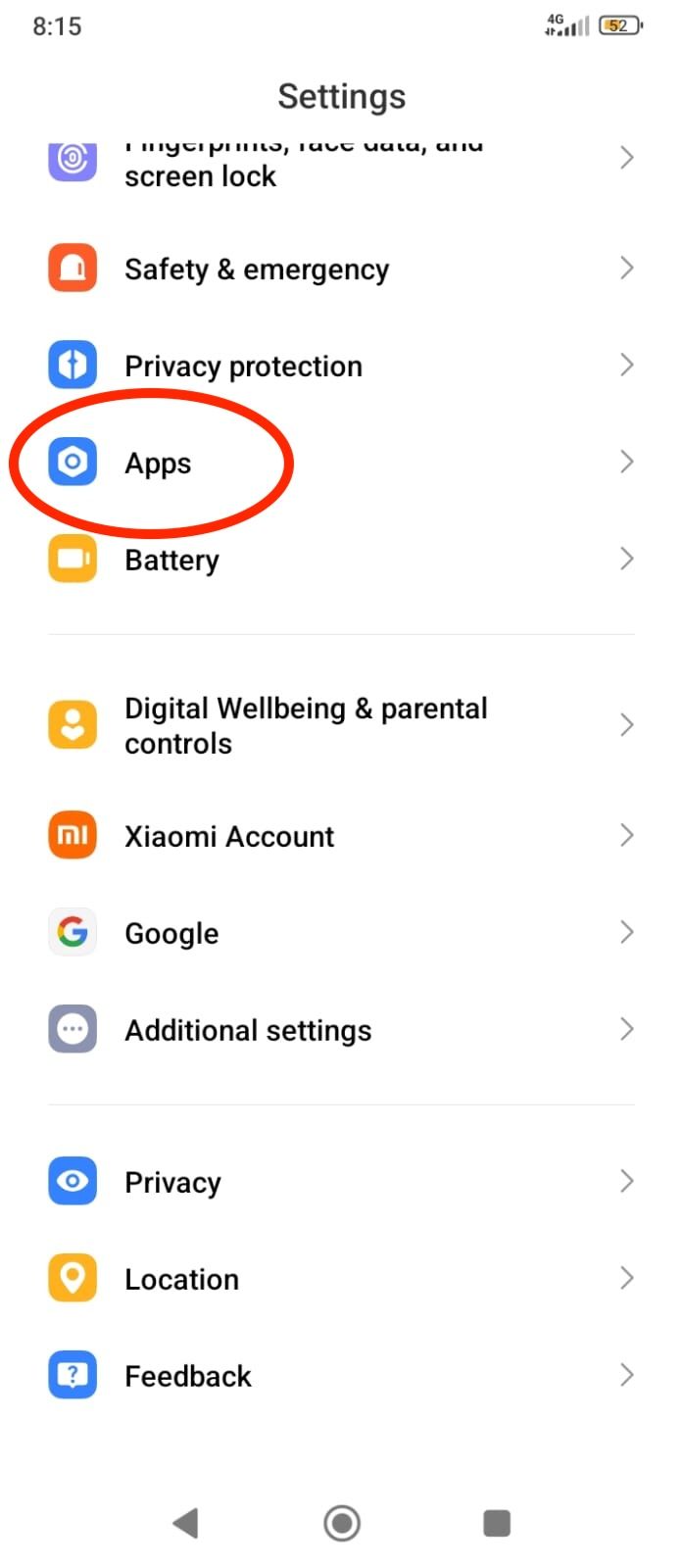Tap the system back button
Viewport: 684px width, 1568px height.
pos(185,1523)
